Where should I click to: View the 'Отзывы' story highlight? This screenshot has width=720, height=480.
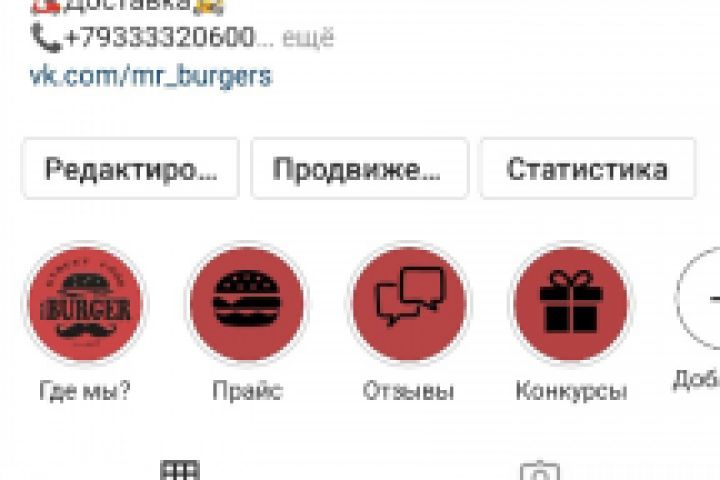click(x=408, y=304)
